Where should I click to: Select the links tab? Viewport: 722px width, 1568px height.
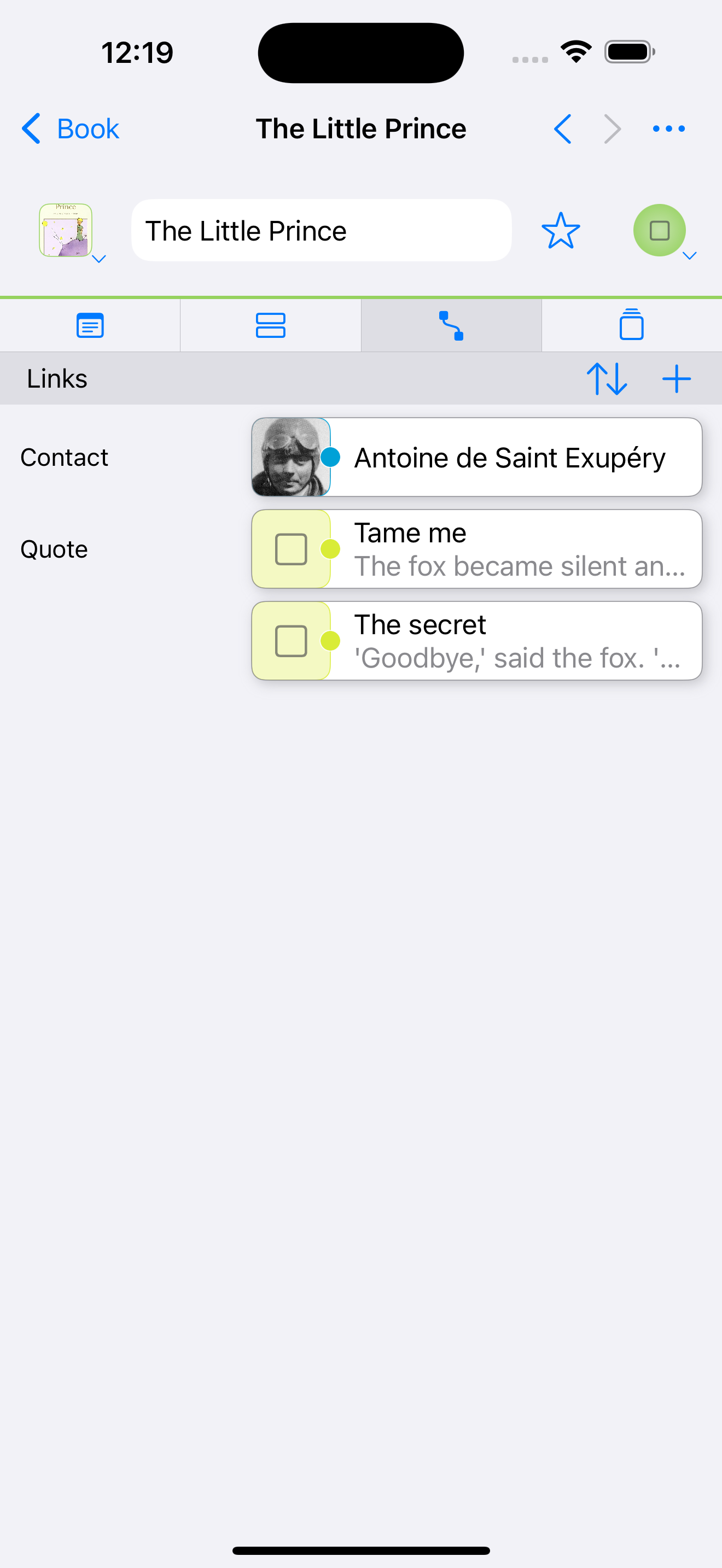coord(451,325)
